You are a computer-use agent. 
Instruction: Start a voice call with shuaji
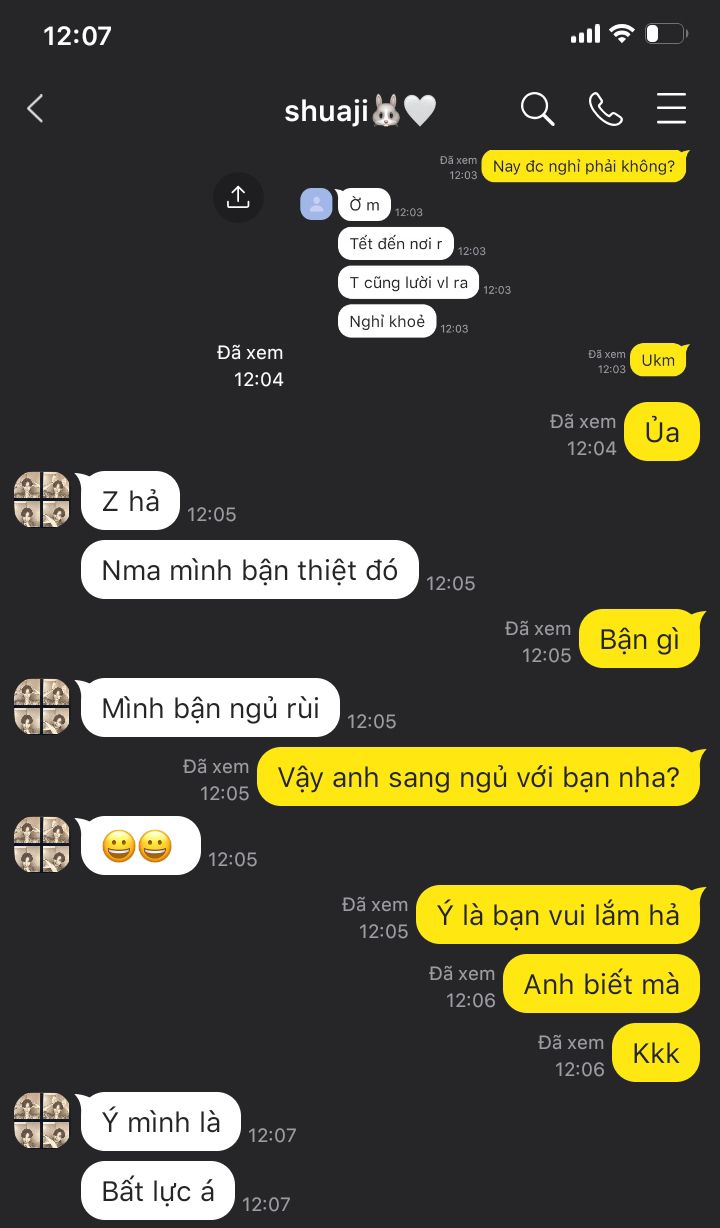coord(605,109)
